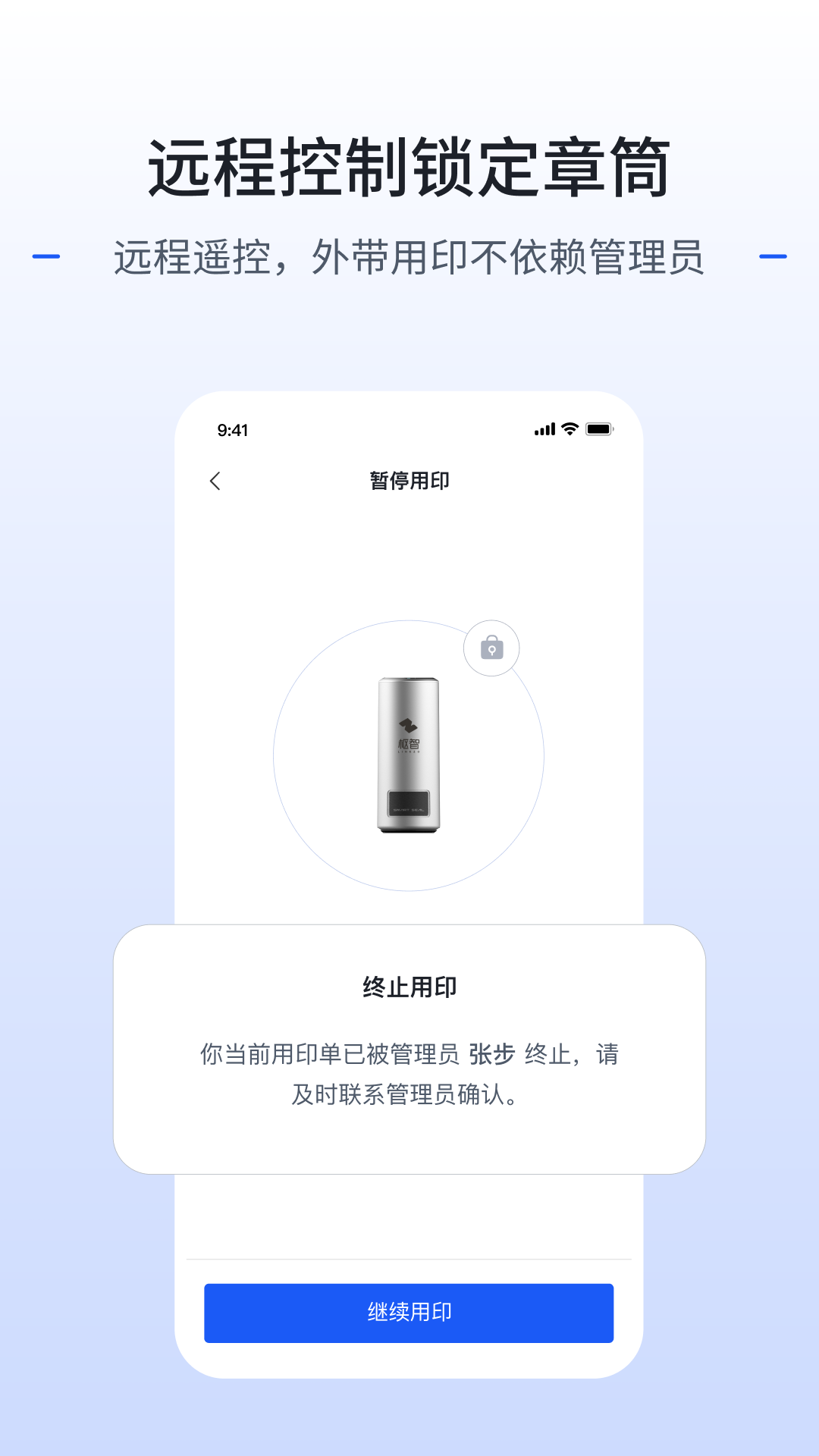Select the 枢智 smart seal device image
Viewport: 819px width, 1456px height.
pos(409,755)
